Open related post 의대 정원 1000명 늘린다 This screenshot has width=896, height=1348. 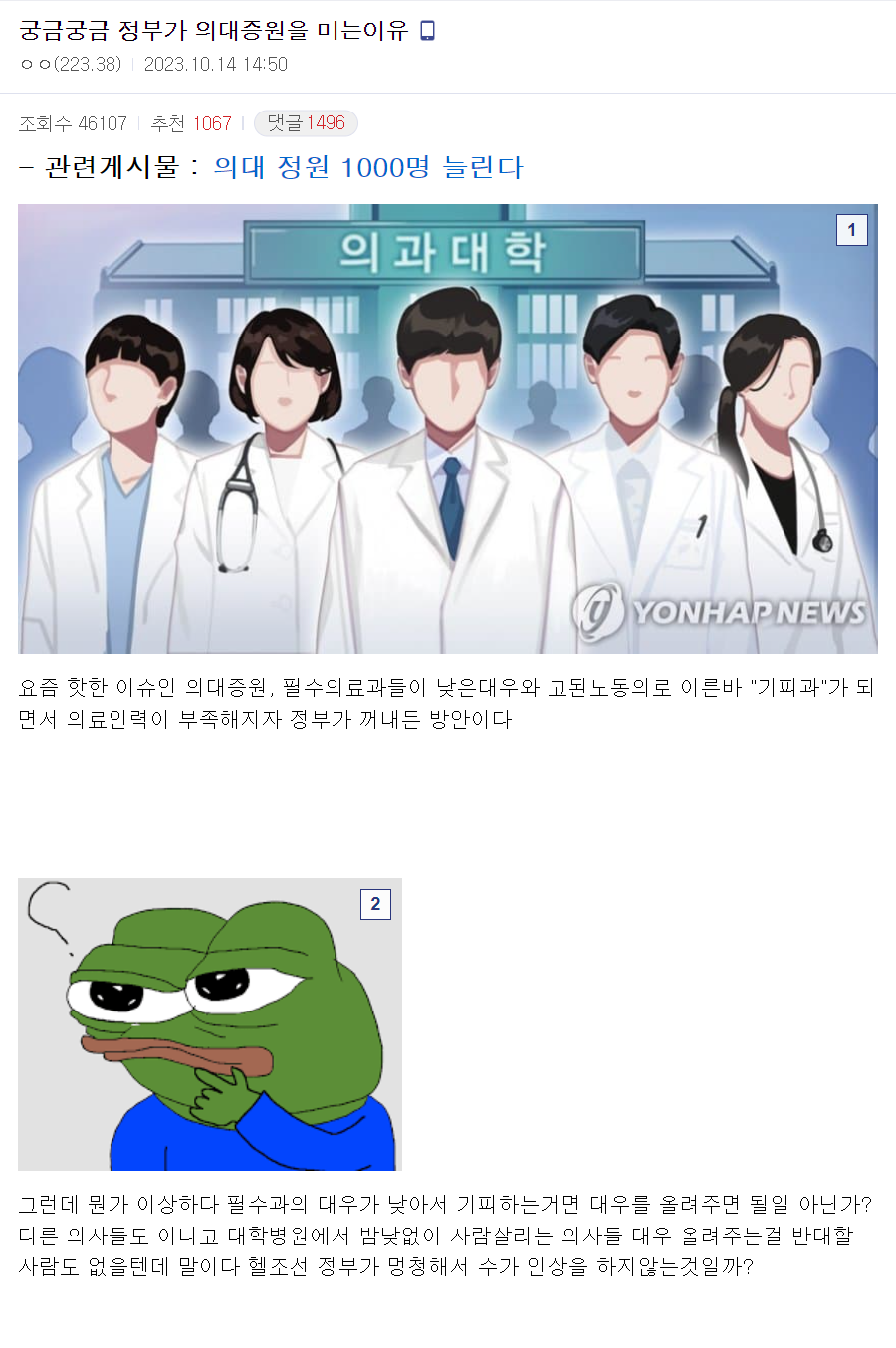pos(367,167)
